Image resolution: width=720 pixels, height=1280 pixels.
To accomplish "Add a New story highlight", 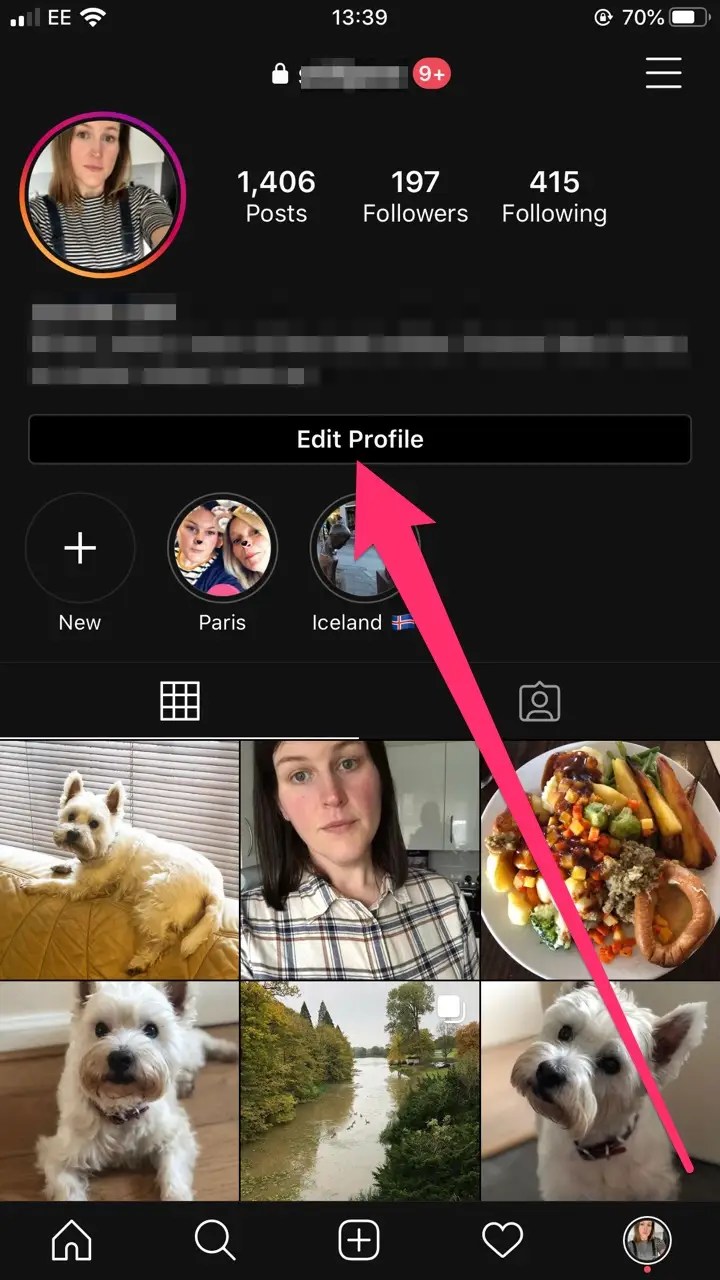I will tap(80, 548).
